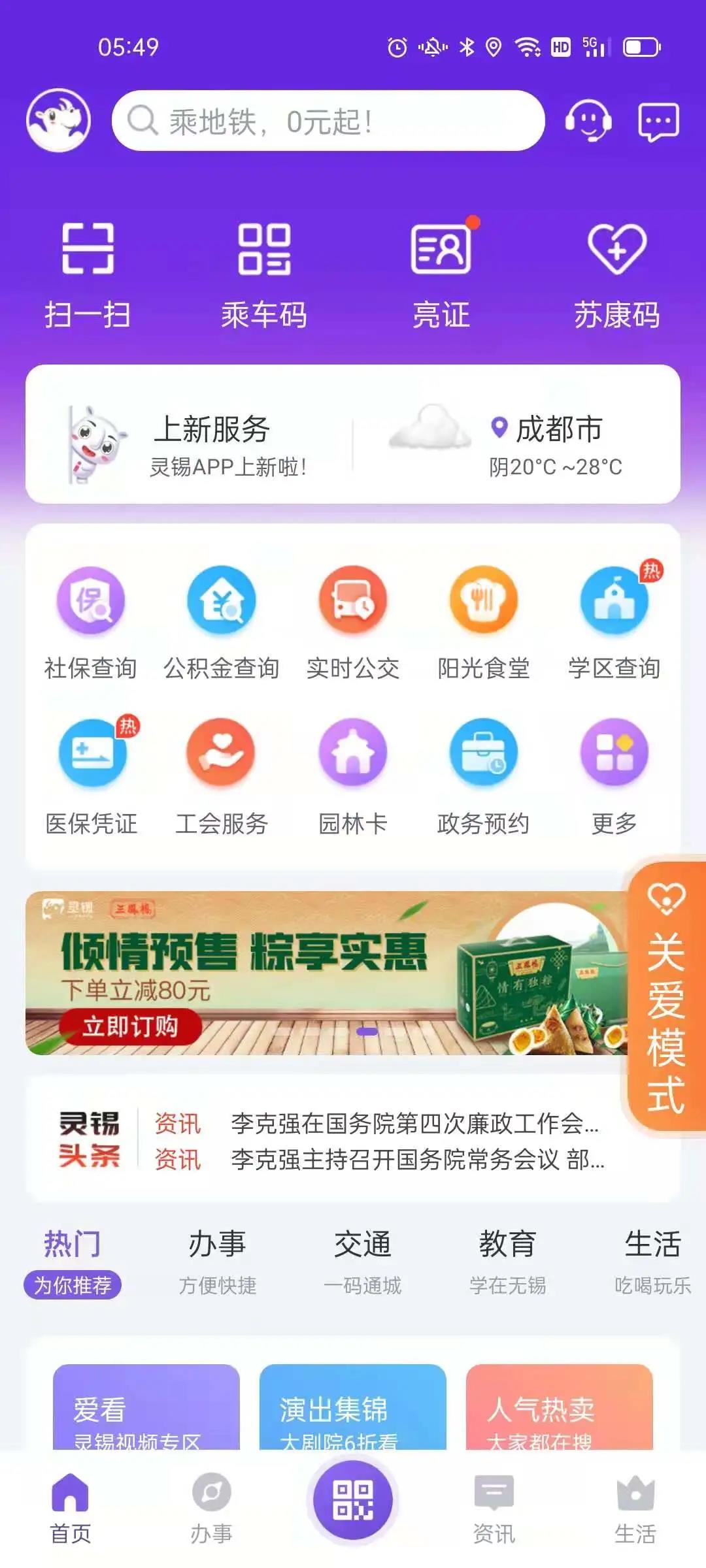The height and width of the screenshot is (1568, 706).
Task: Open 乘车码 ride code
Action: point(264,276)
